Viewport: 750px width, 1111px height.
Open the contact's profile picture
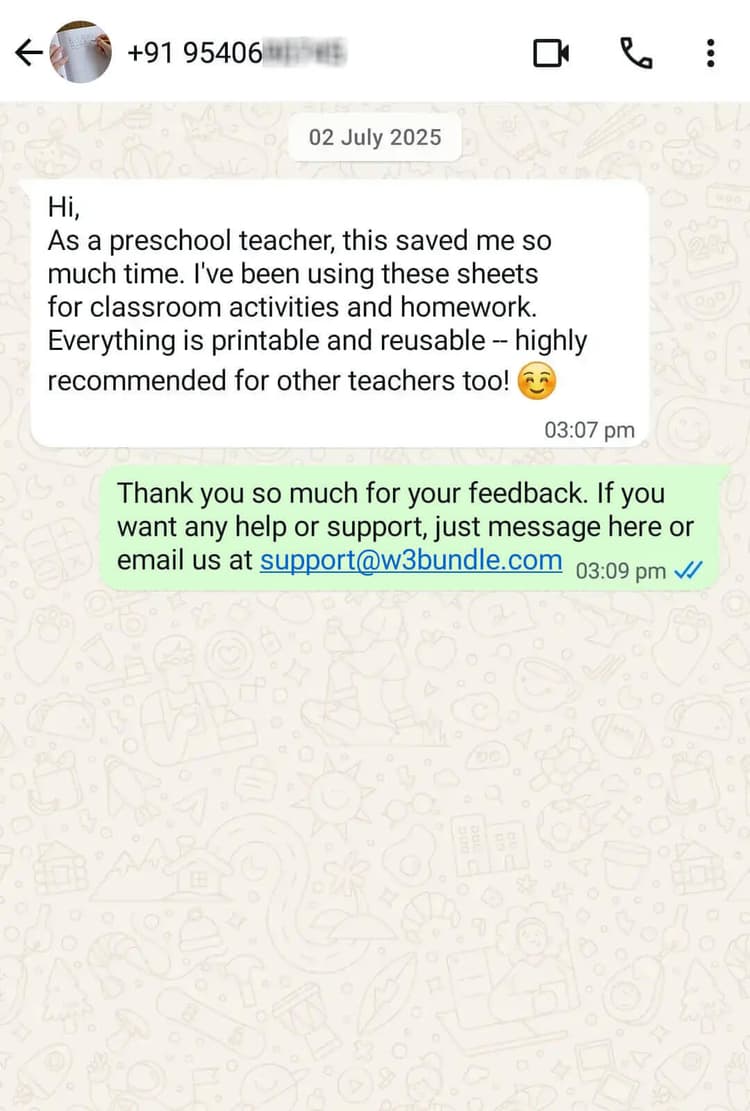click(80, 52)
